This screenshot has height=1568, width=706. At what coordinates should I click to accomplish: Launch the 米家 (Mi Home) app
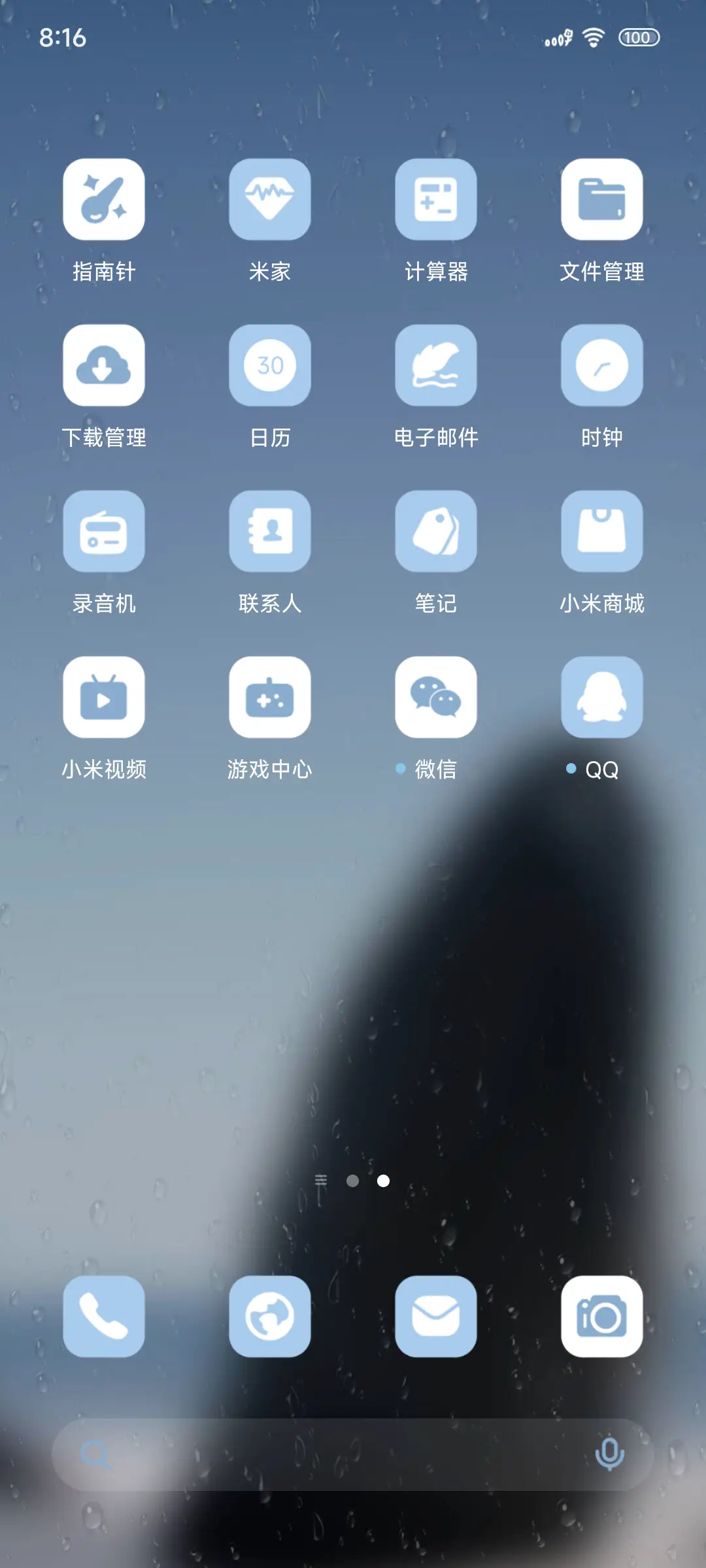pyautogui.click(x=270, y=200)
